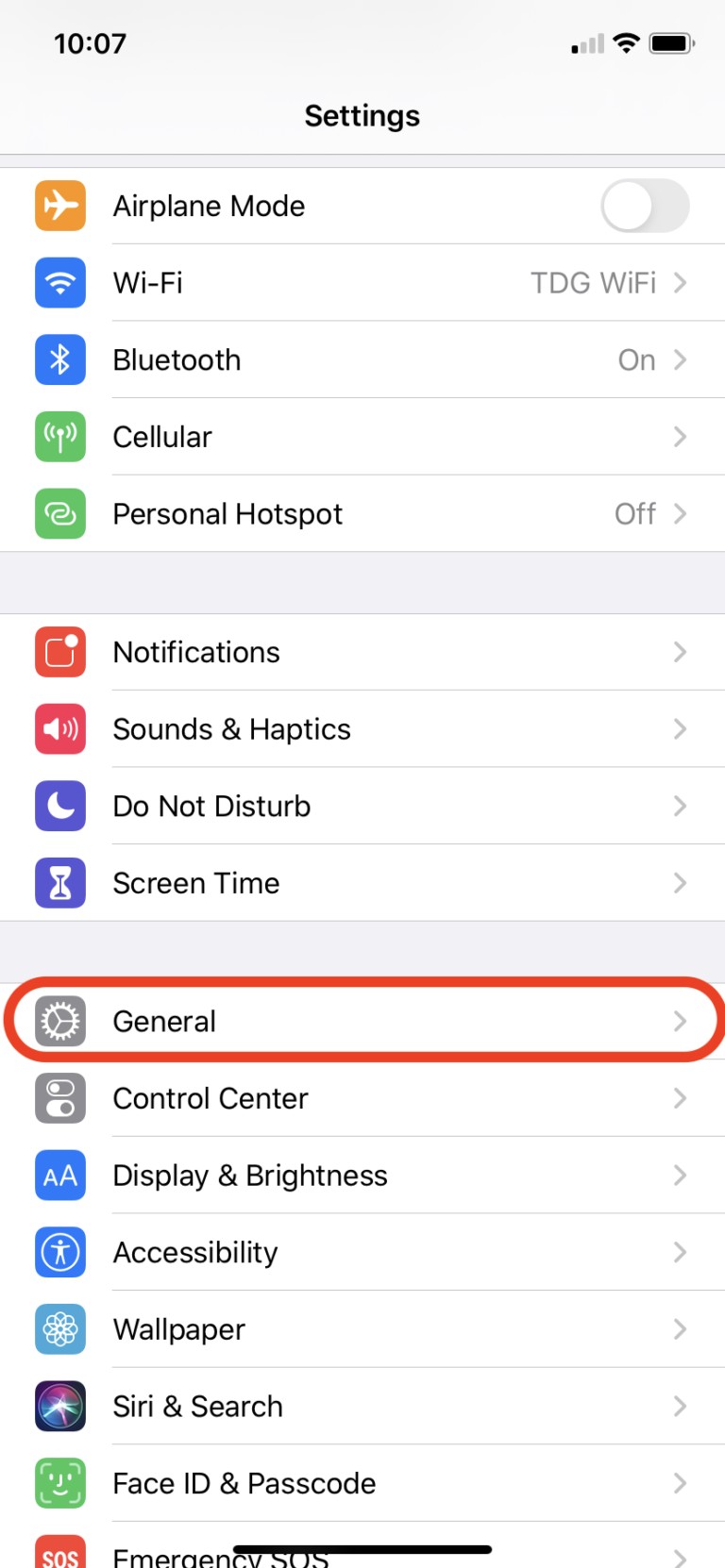Tap the Screen Time hourglass icon

coord(59,882)
